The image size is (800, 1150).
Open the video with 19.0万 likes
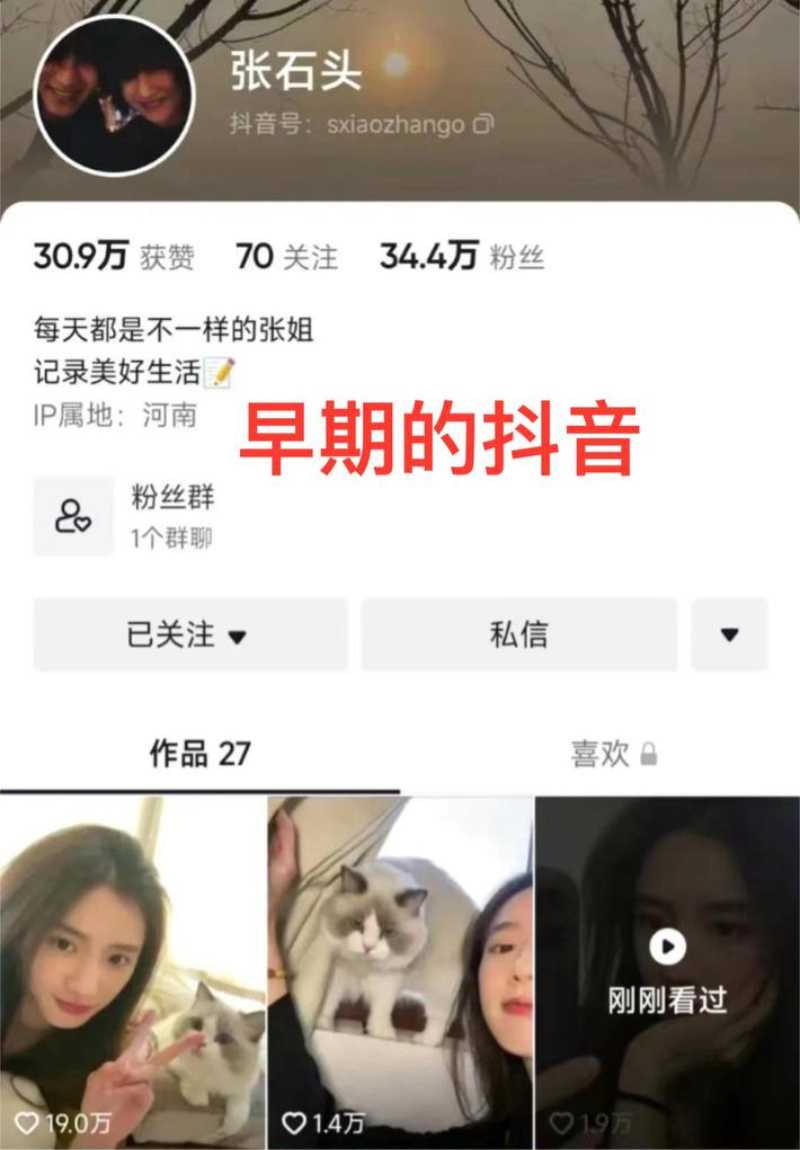(x=132, y=970)
